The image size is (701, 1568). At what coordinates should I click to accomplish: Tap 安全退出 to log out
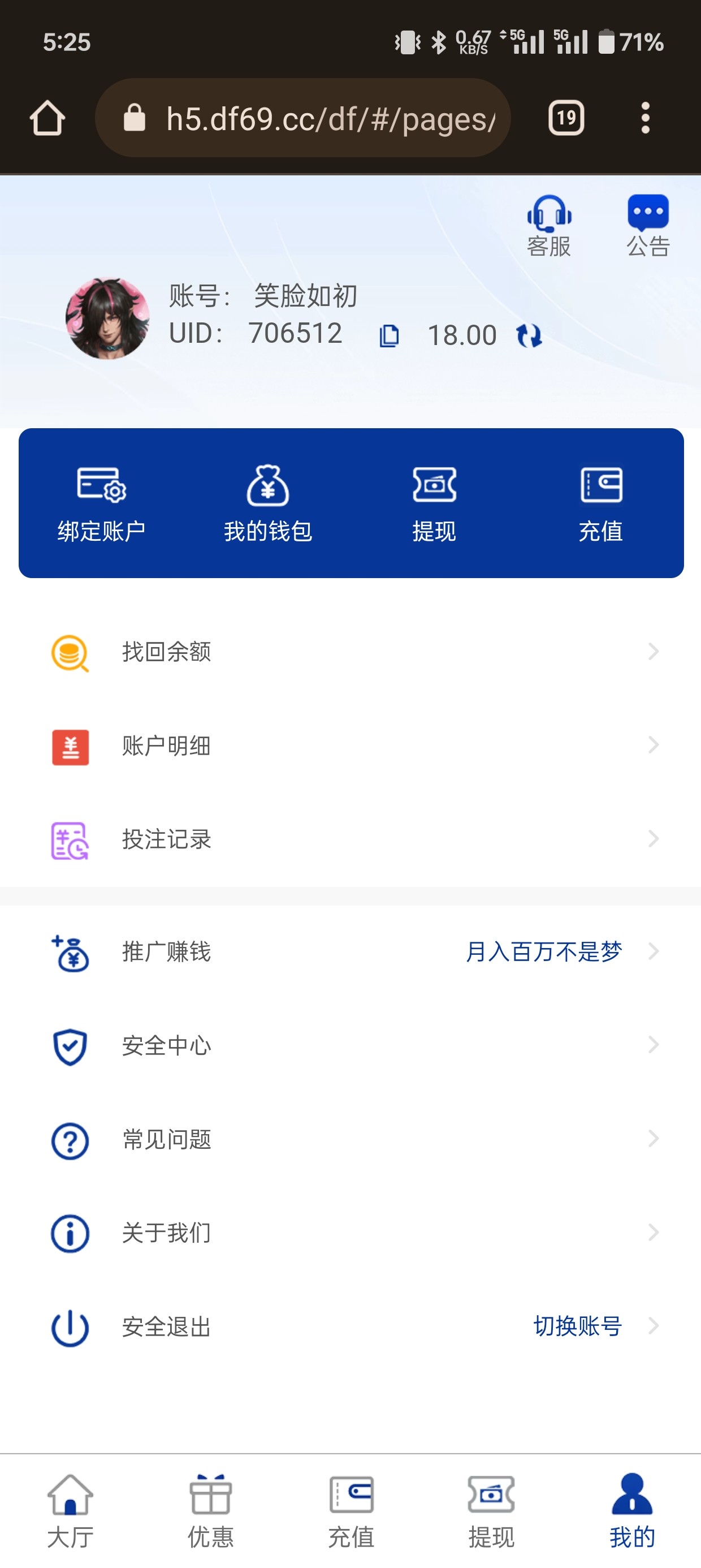[167, 1326]
